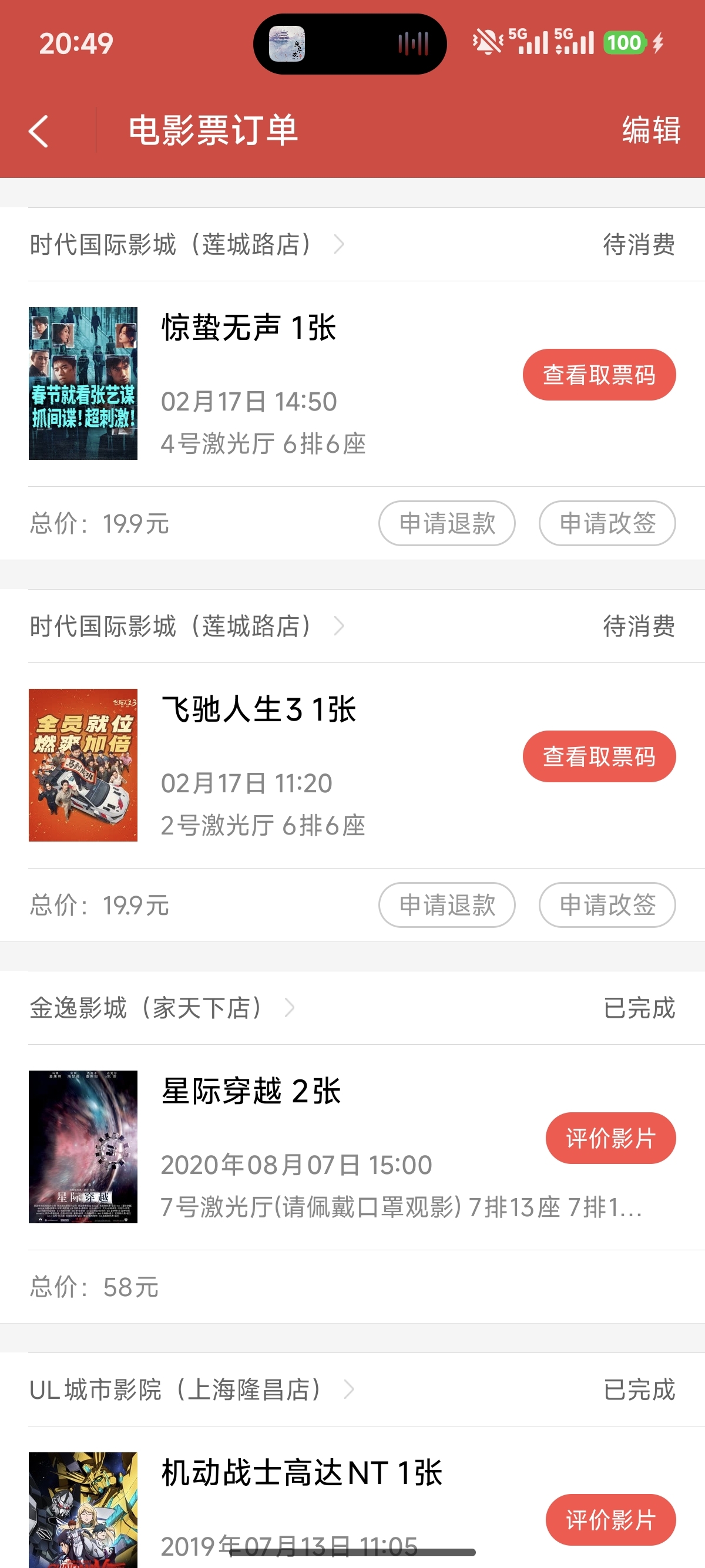This screenshot has width=705, height=1568.
Task: Request a refund for the 飞驰人生3 ticket
Action: 447,905
